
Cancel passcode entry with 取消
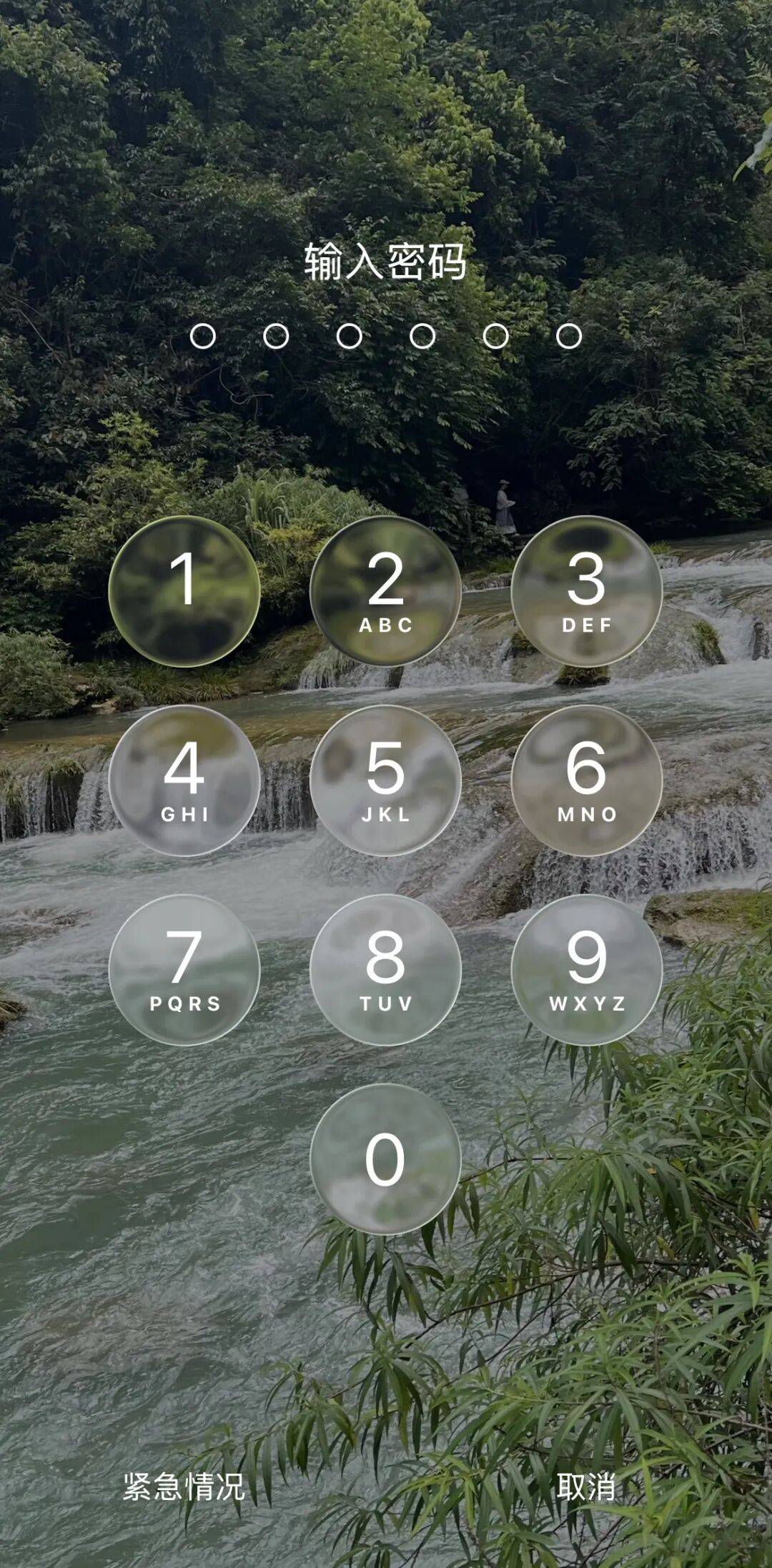(x=586, y=1487)
